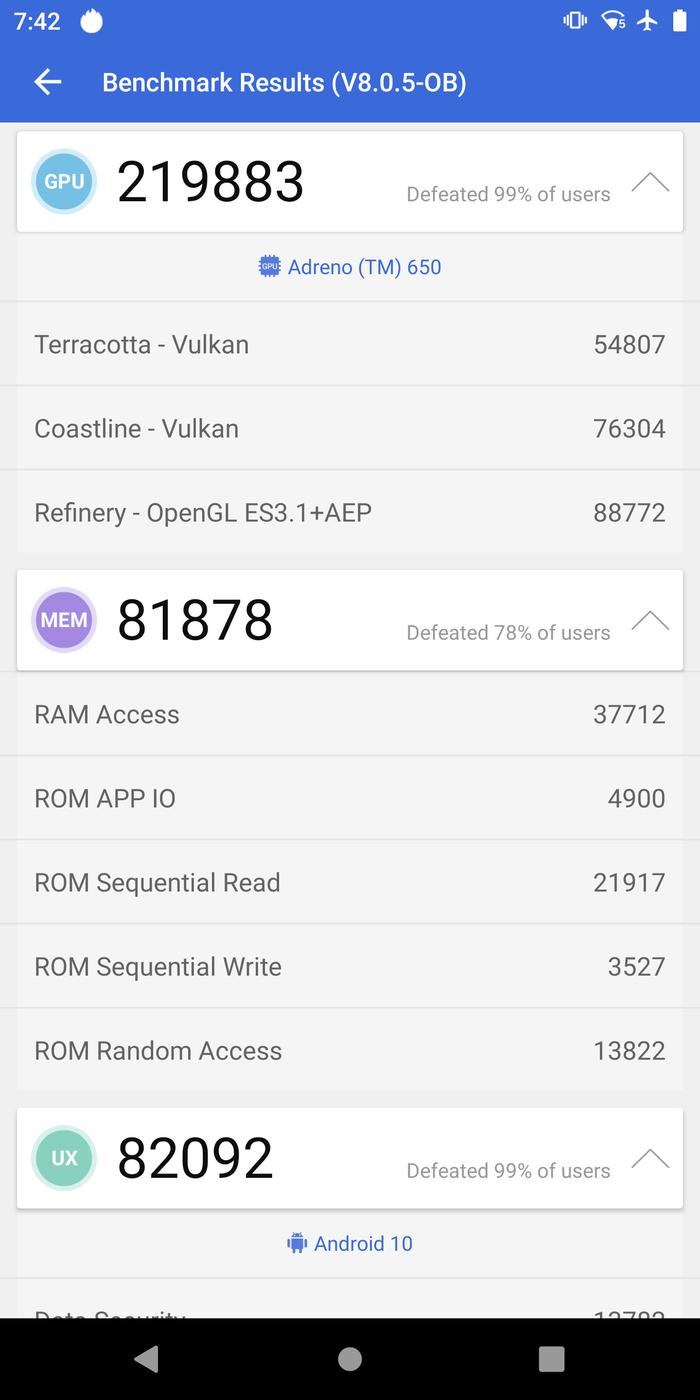700x1400 pixels.
Task: Tap the Adreno (TM) 650 link
Action: (x=350, y=267)
